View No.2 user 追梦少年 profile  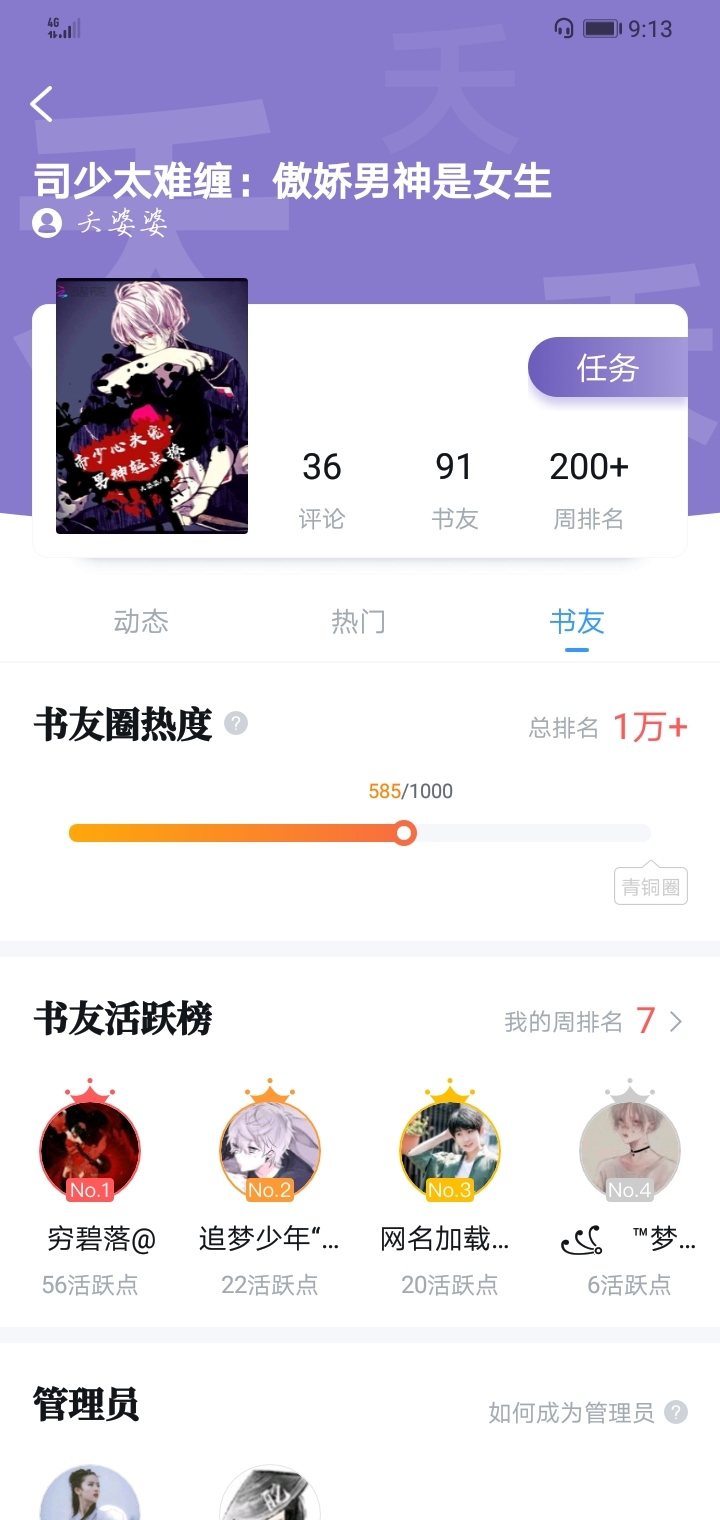270,1150
